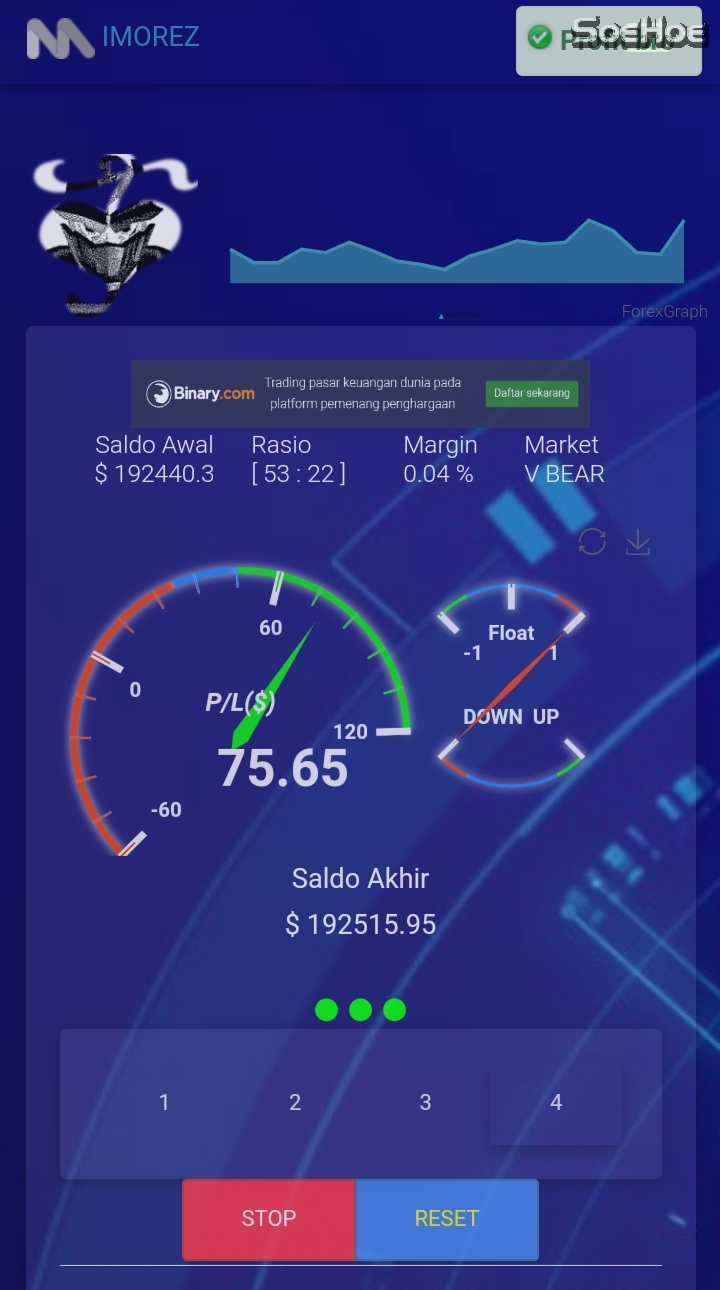This screenshot has height=1290, width=720.
Task: Select number 2 option
Action: [295, 1102]
